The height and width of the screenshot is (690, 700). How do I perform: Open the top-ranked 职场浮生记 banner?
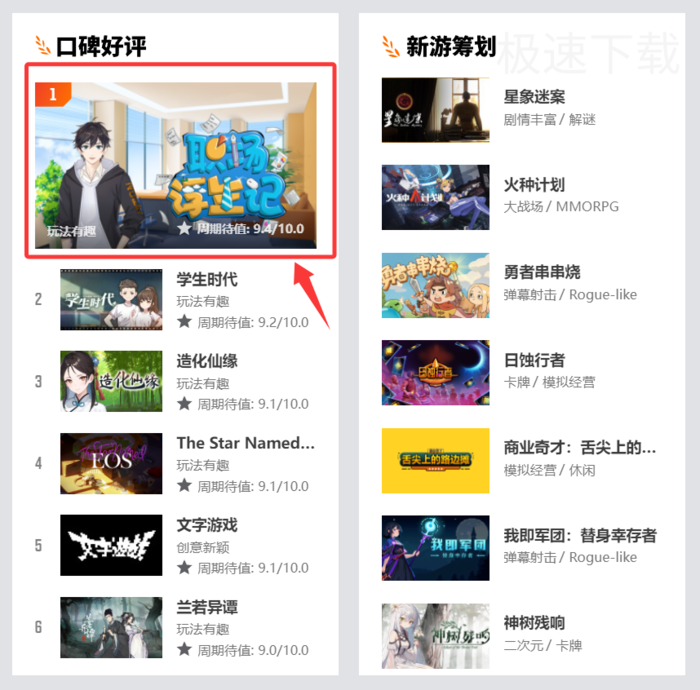click(x=176, y=165)
